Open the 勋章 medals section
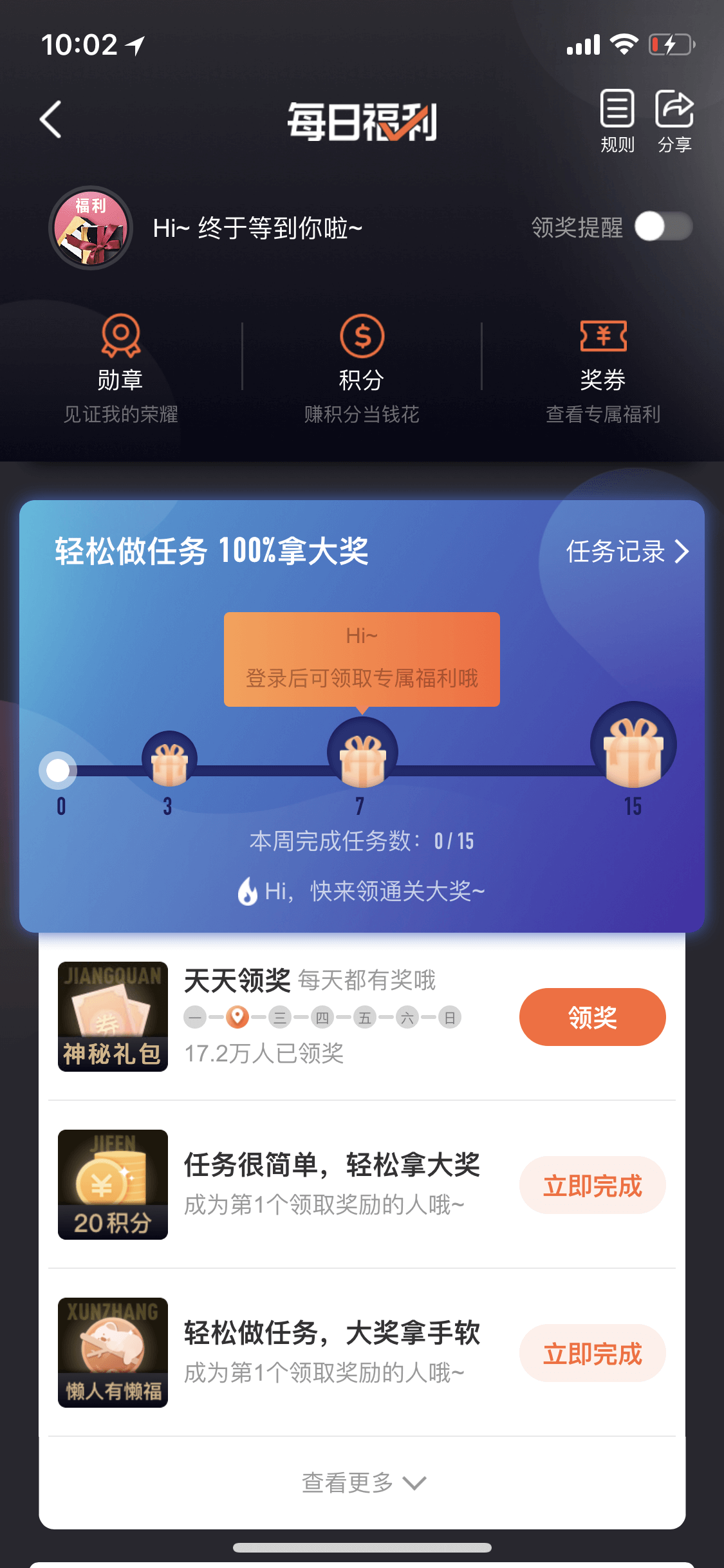 pyautogui.click(x=120, y=368)
